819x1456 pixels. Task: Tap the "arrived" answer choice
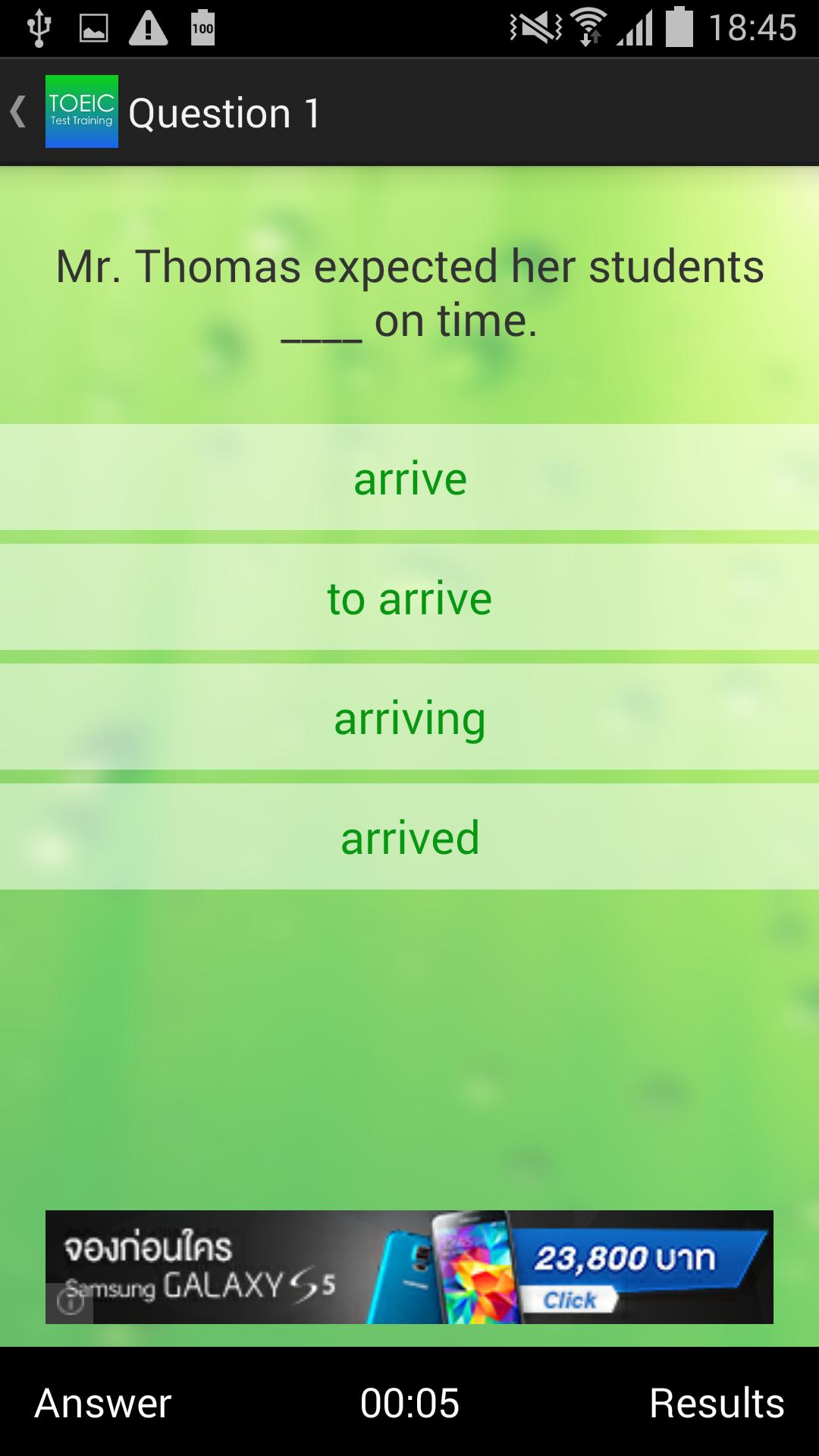coord(409,837)
